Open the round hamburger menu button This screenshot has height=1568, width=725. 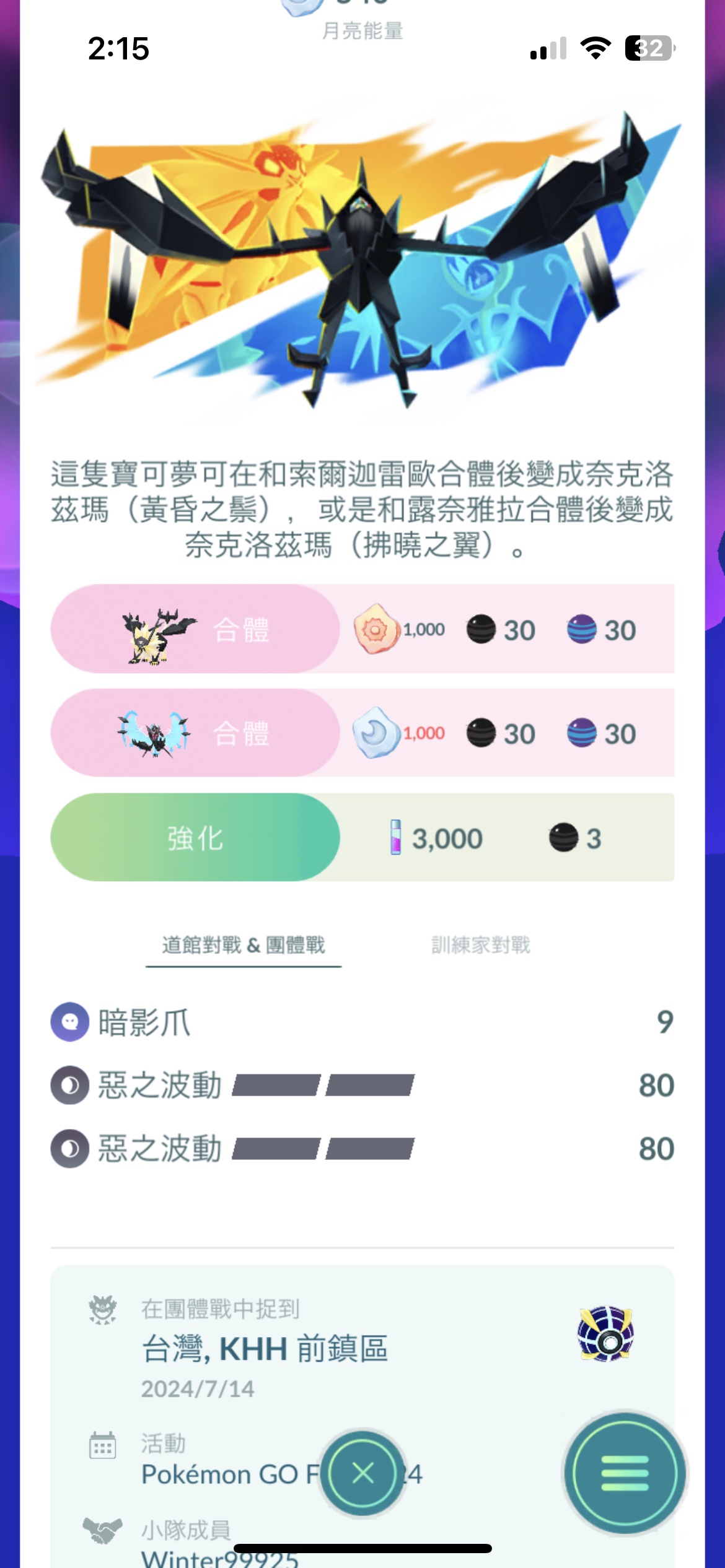[x=625, y=1473]
